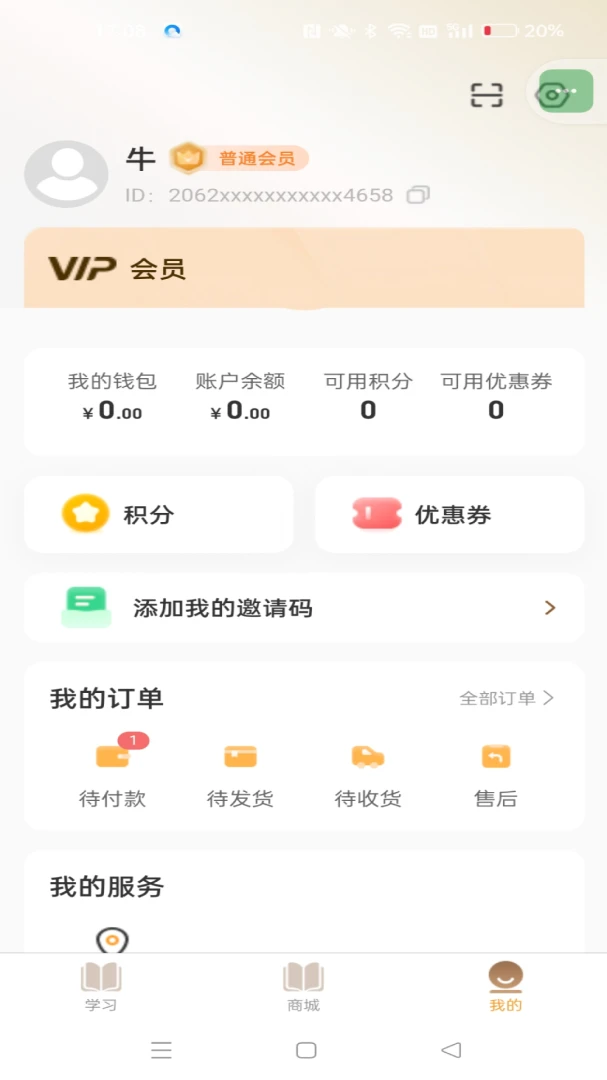Screen dimensions: 607x1080
Task: Open the VIP 会员 banner
Action: coord(304,268)
